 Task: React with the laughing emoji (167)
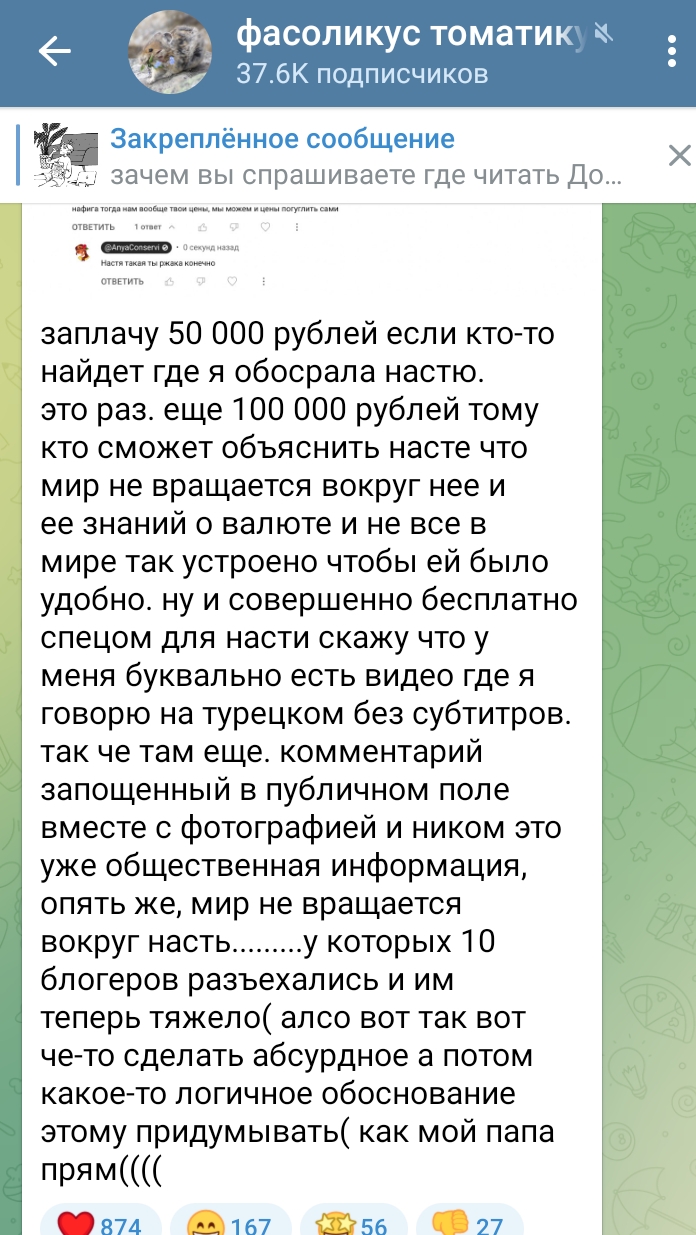point(229,1222)
